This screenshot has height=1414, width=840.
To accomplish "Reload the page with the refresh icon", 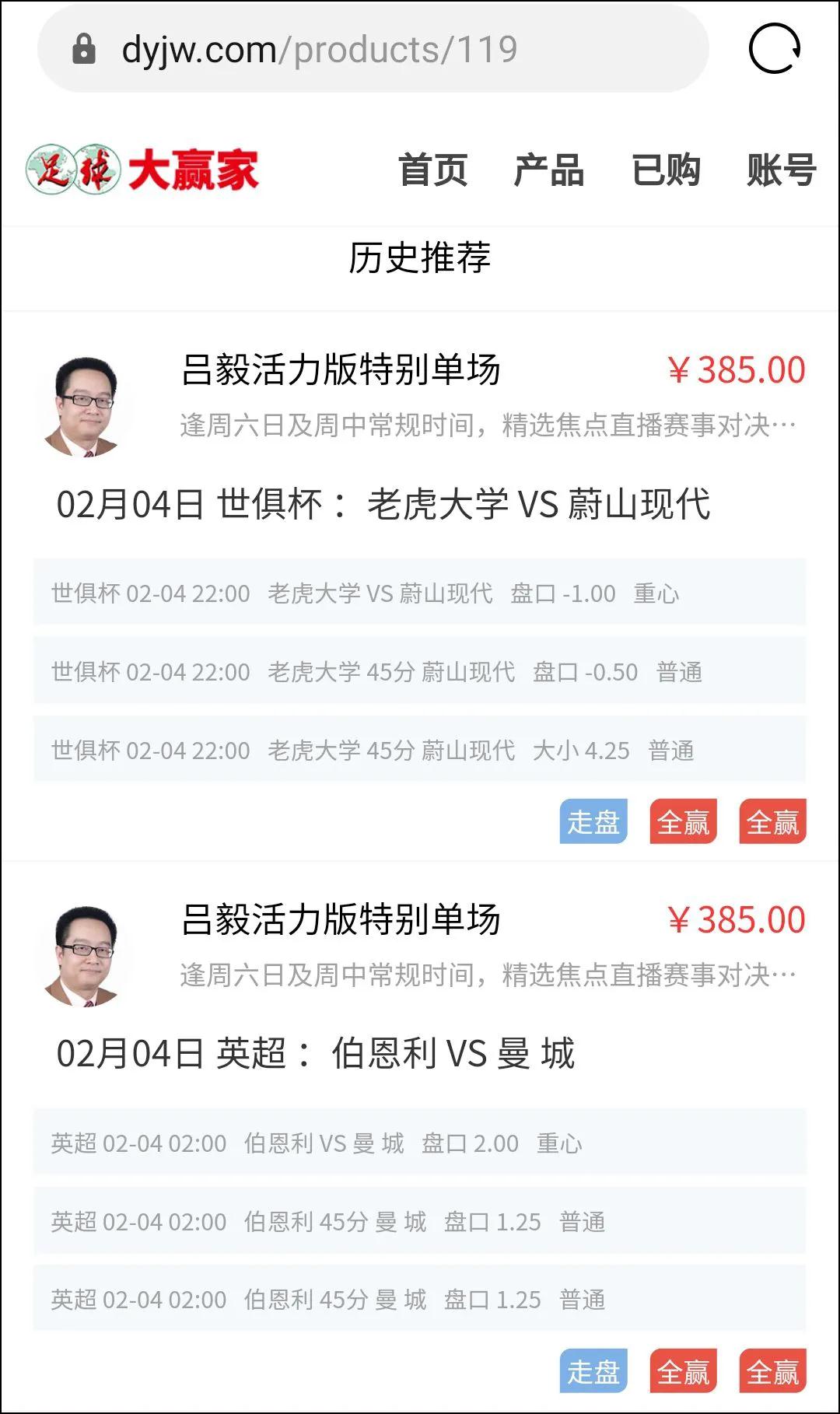I will tap(774, 48).
